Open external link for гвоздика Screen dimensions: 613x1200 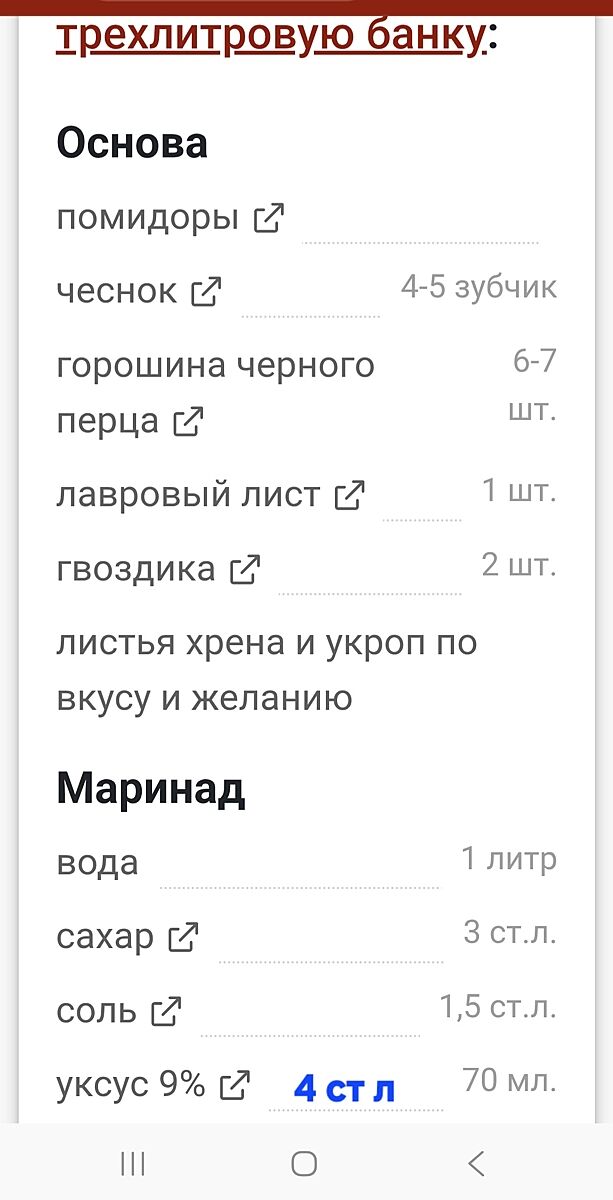(244, 569)
